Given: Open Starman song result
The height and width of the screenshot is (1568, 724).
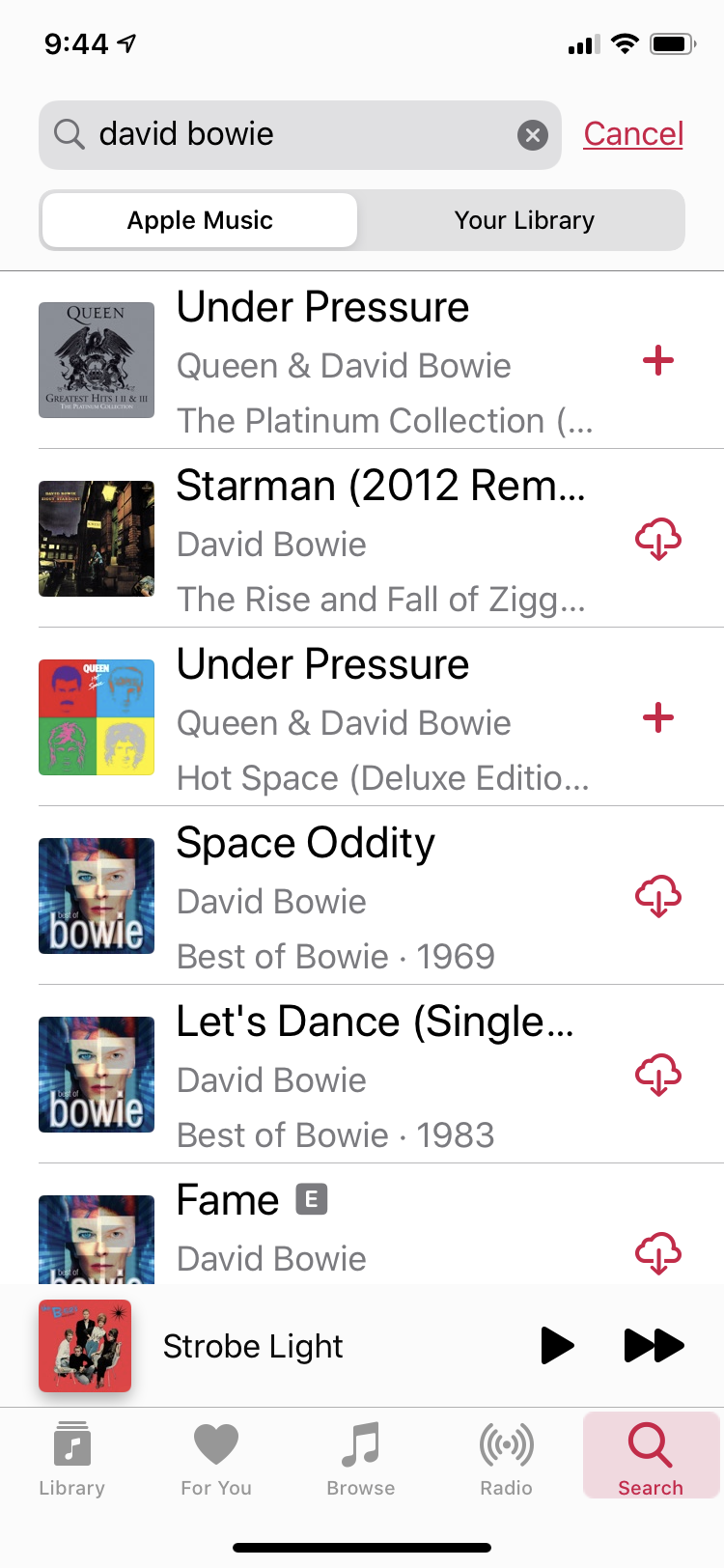Looking at the screenshot, I should coord(367,539).
